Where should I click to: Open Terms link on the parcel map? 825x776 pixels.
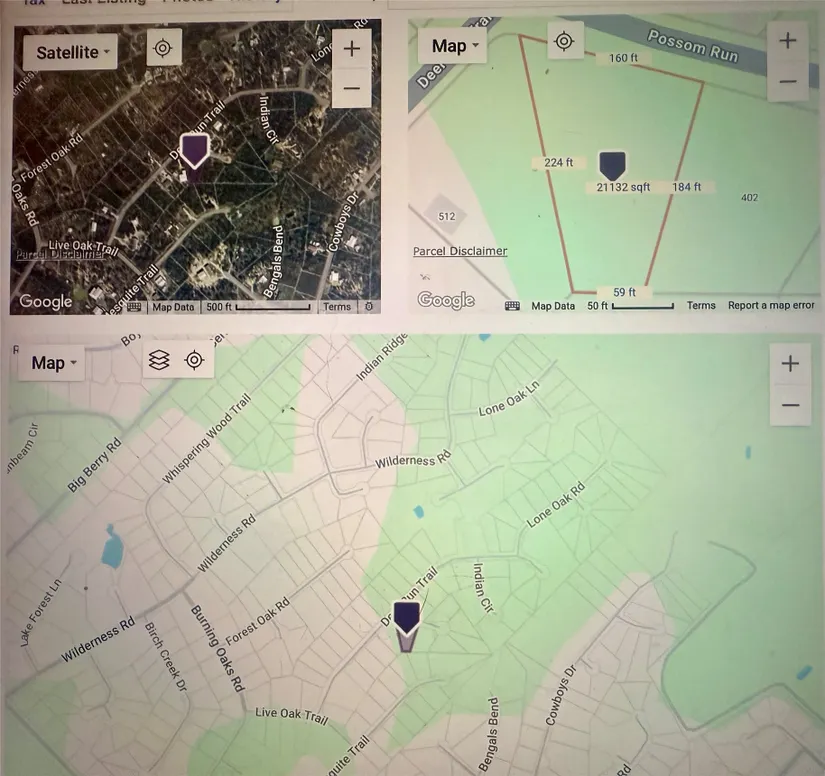pyautogui.click(x=701, y=305)
